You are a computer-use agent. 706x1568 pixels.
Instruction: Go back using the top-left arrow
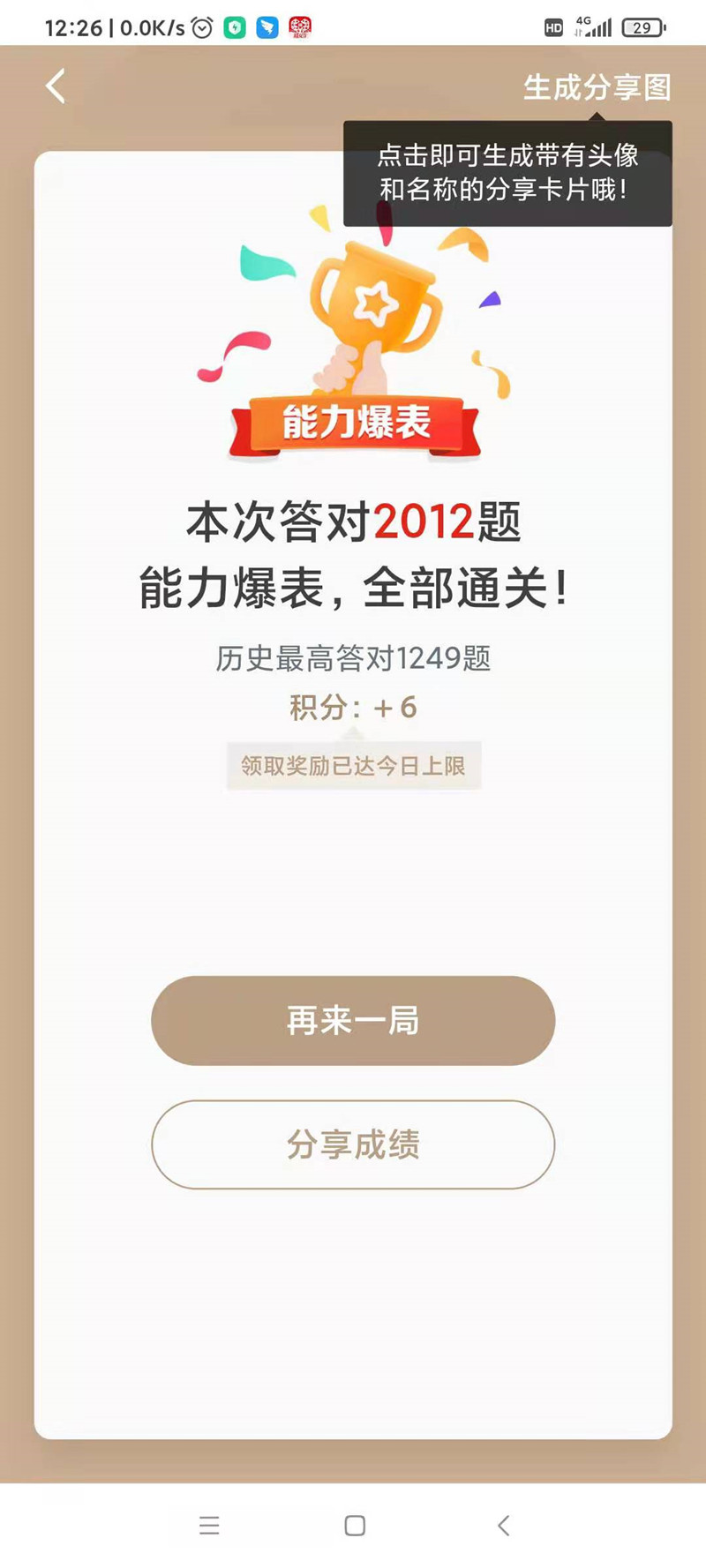point(56,86)
